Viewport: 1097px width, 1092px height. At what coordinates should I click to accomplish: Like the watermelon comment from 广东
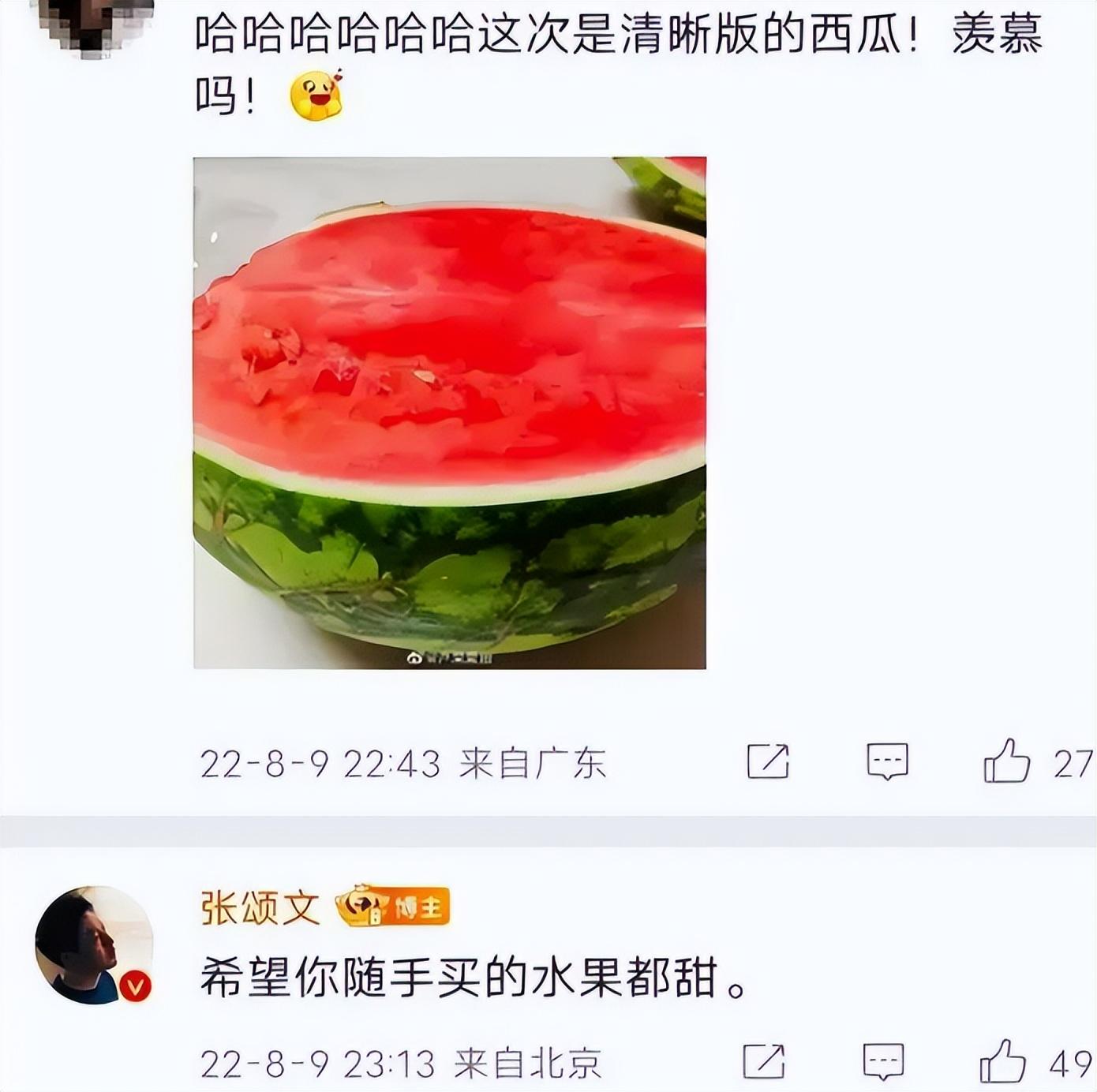1006,761
